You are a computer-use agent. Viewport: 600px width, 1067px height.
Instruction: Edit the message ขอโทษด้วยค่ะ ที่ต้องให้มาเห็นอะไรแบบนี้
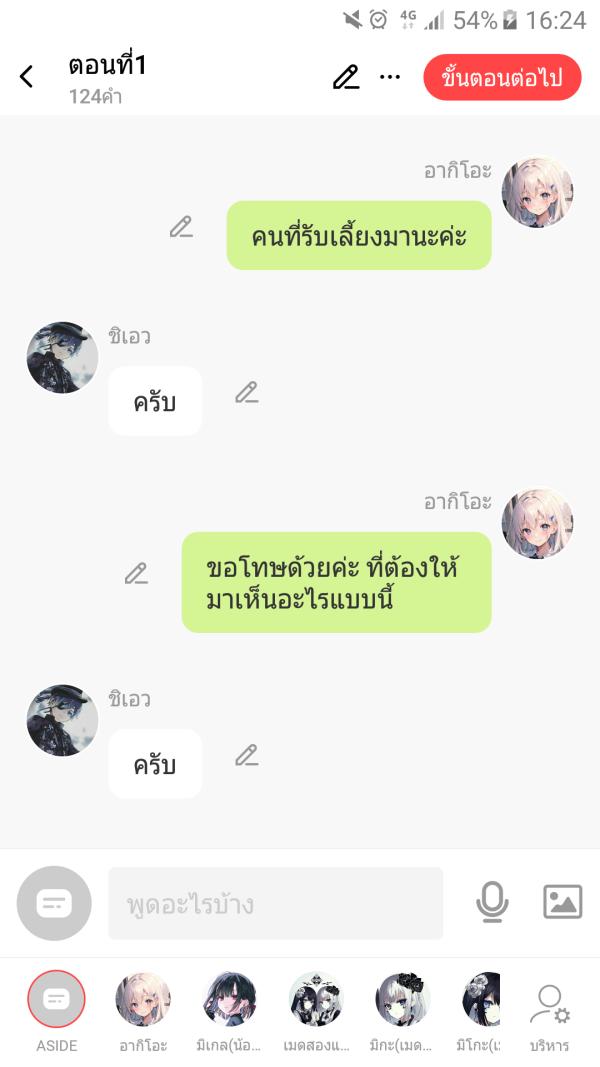click(x=136, y=574)
